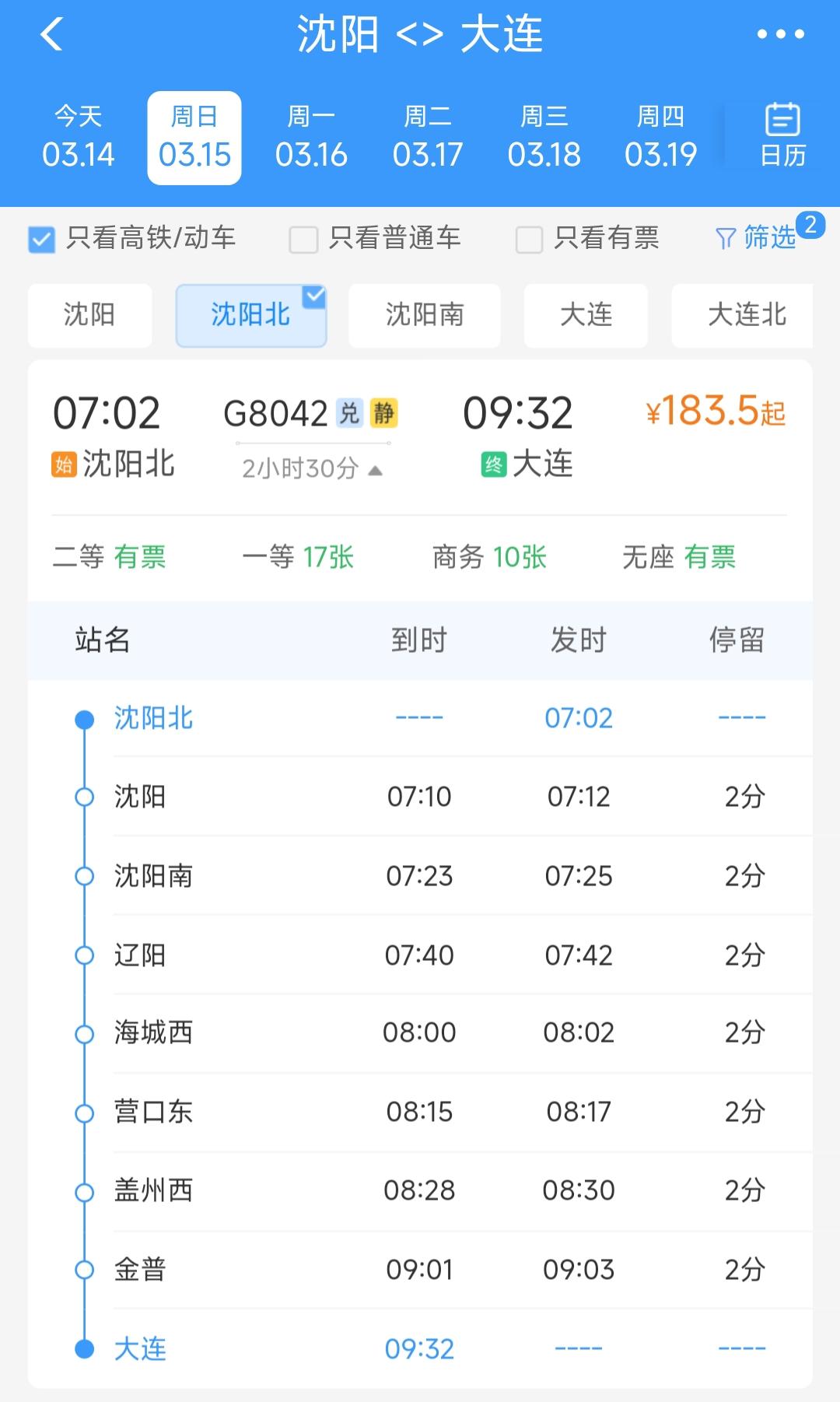Open the 日历 calendar picker
Image resolution: width=840 pixels, height=1402 pixels.
coord(781,136)
